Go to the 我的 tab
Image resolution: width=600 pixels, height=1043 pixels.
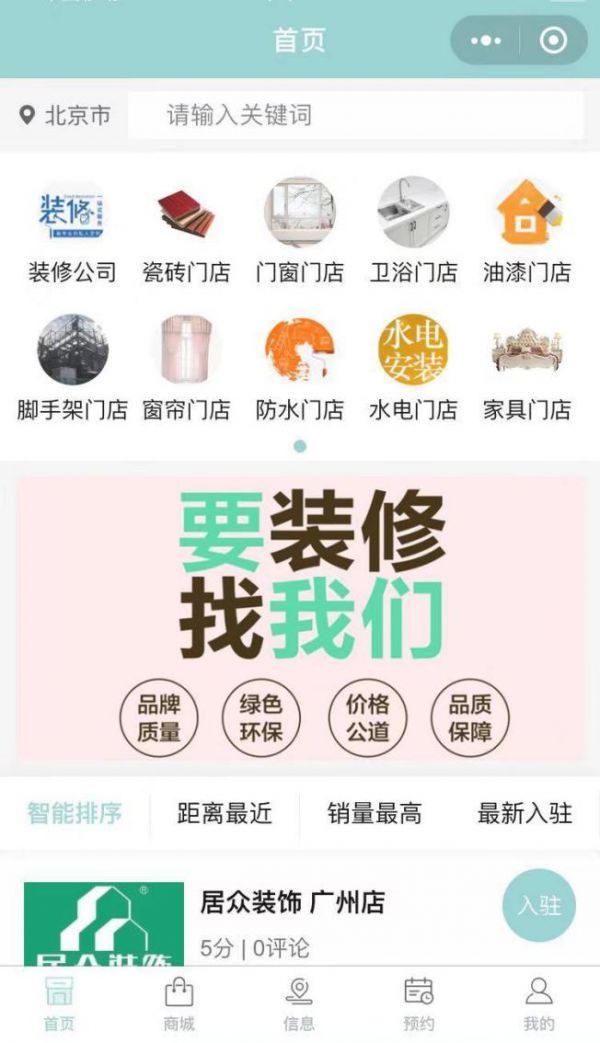tap(538, 1004)
